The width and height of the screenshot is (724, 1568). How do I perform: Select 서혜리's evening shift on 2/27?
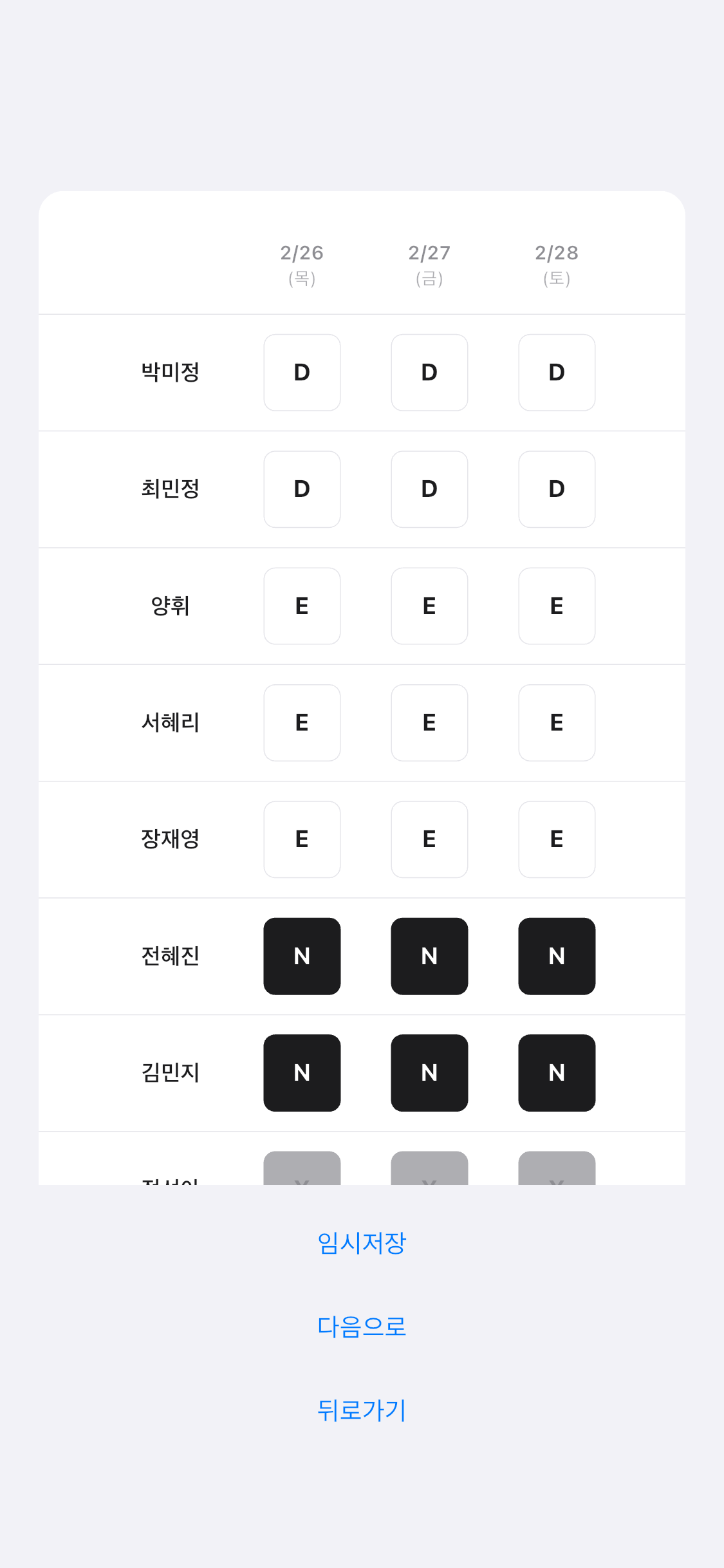click(429, 722)
